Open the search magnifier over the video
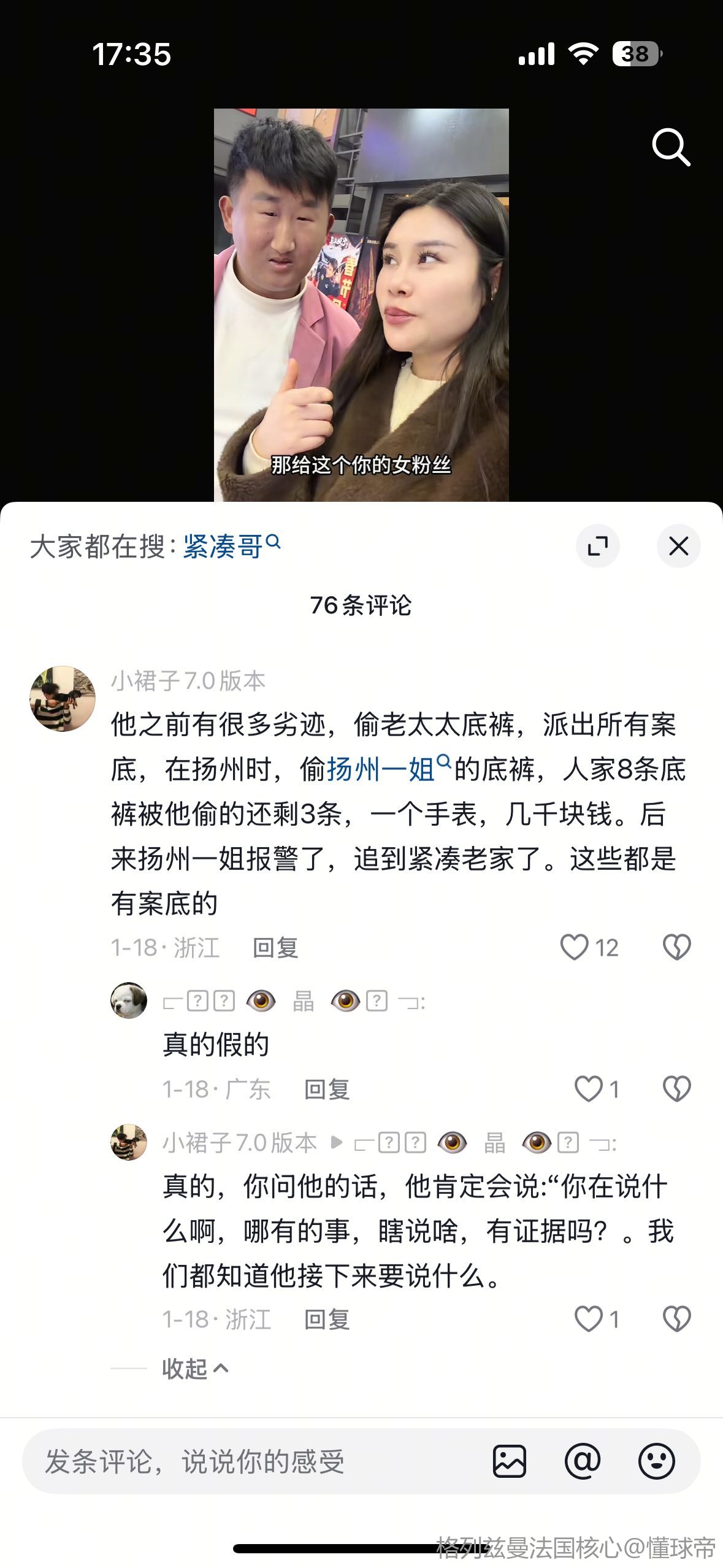This screenshot has width=723, height=1568. coord(670,147)
